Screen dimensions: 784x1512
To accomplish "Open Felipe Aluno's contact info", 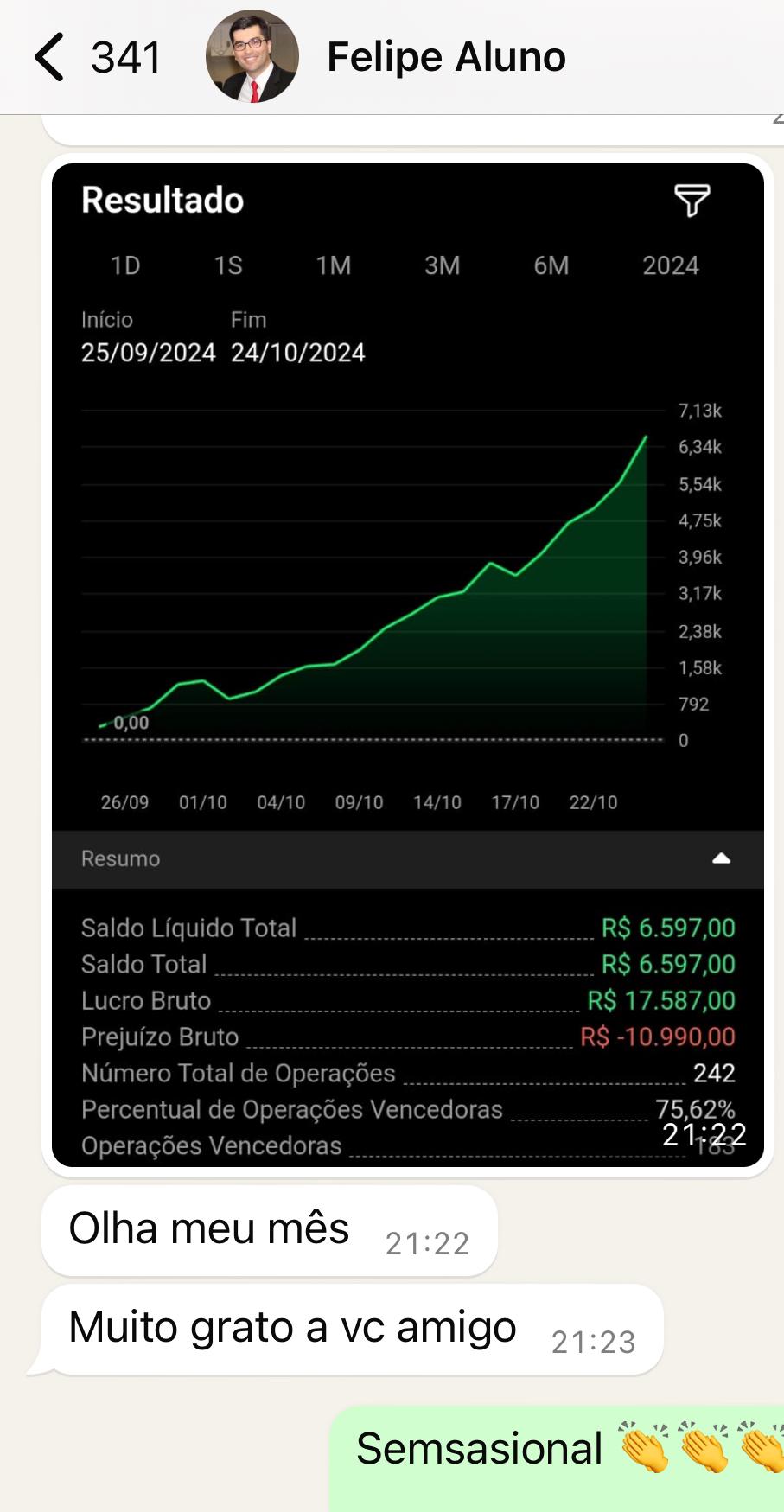I will click(445, 57).
